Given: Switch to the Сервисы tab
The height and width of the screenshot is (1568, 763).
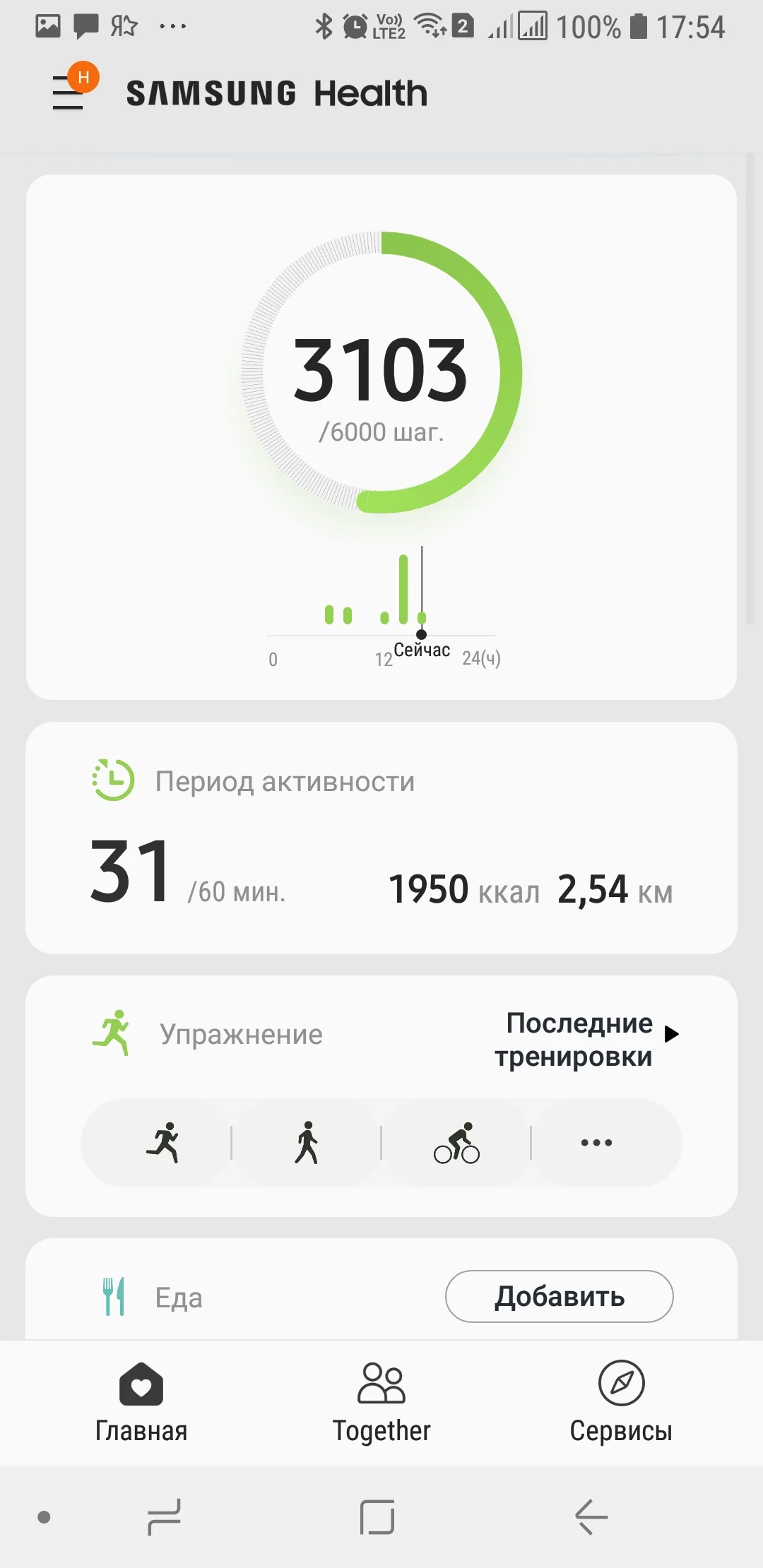Looking at the screenshot, I should [x=621, y=1402].
